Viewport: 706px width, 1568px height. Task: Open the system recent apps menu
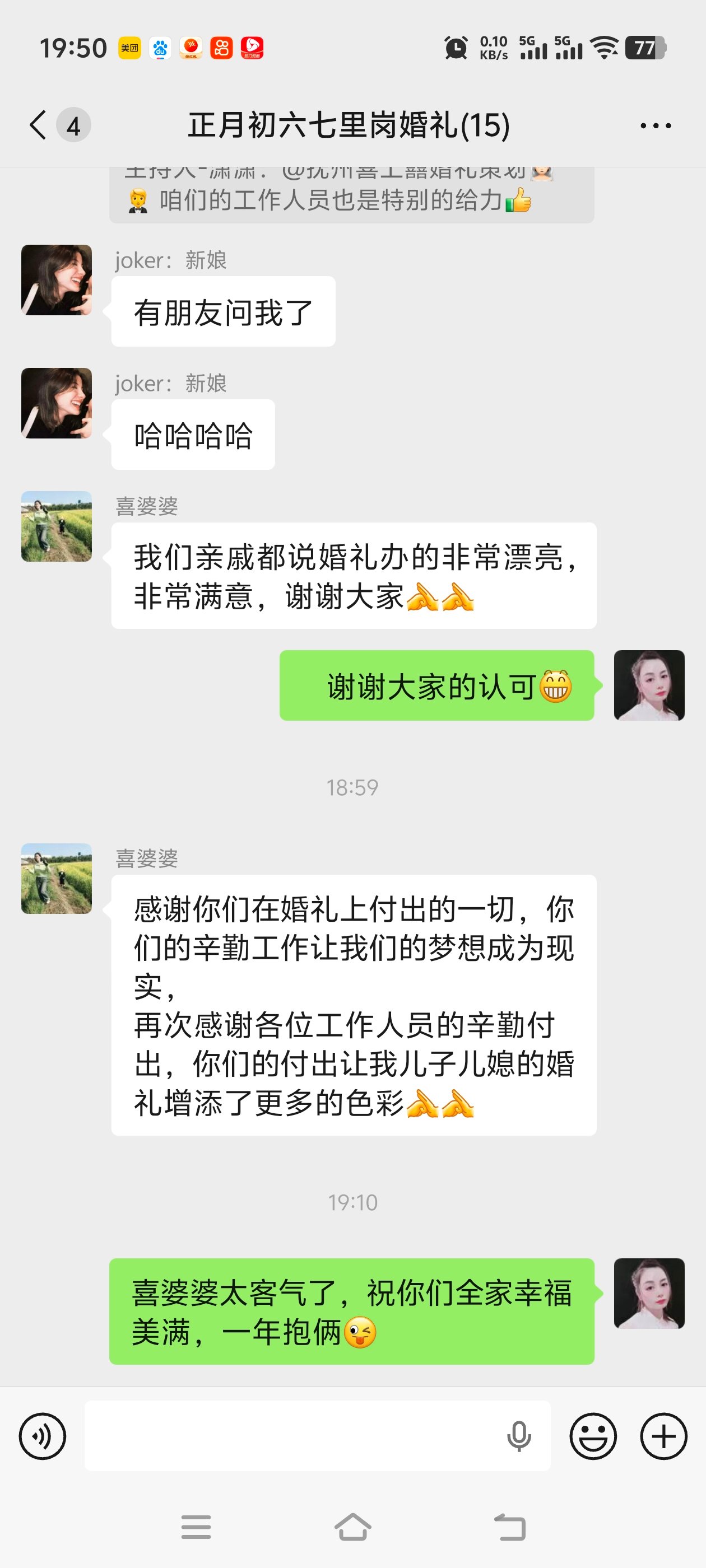[196, 1527]
